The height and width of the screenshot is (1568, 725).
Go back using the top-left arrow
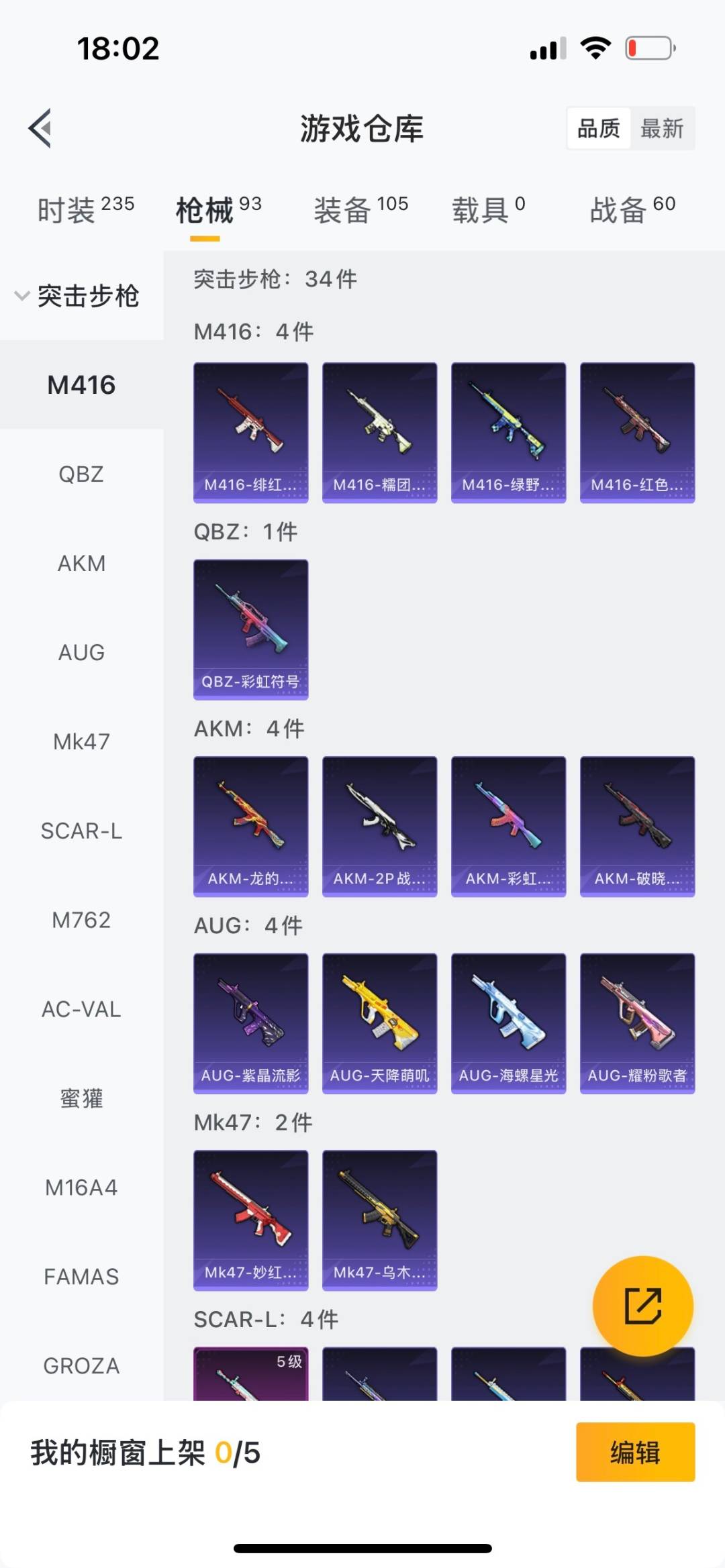41,127
